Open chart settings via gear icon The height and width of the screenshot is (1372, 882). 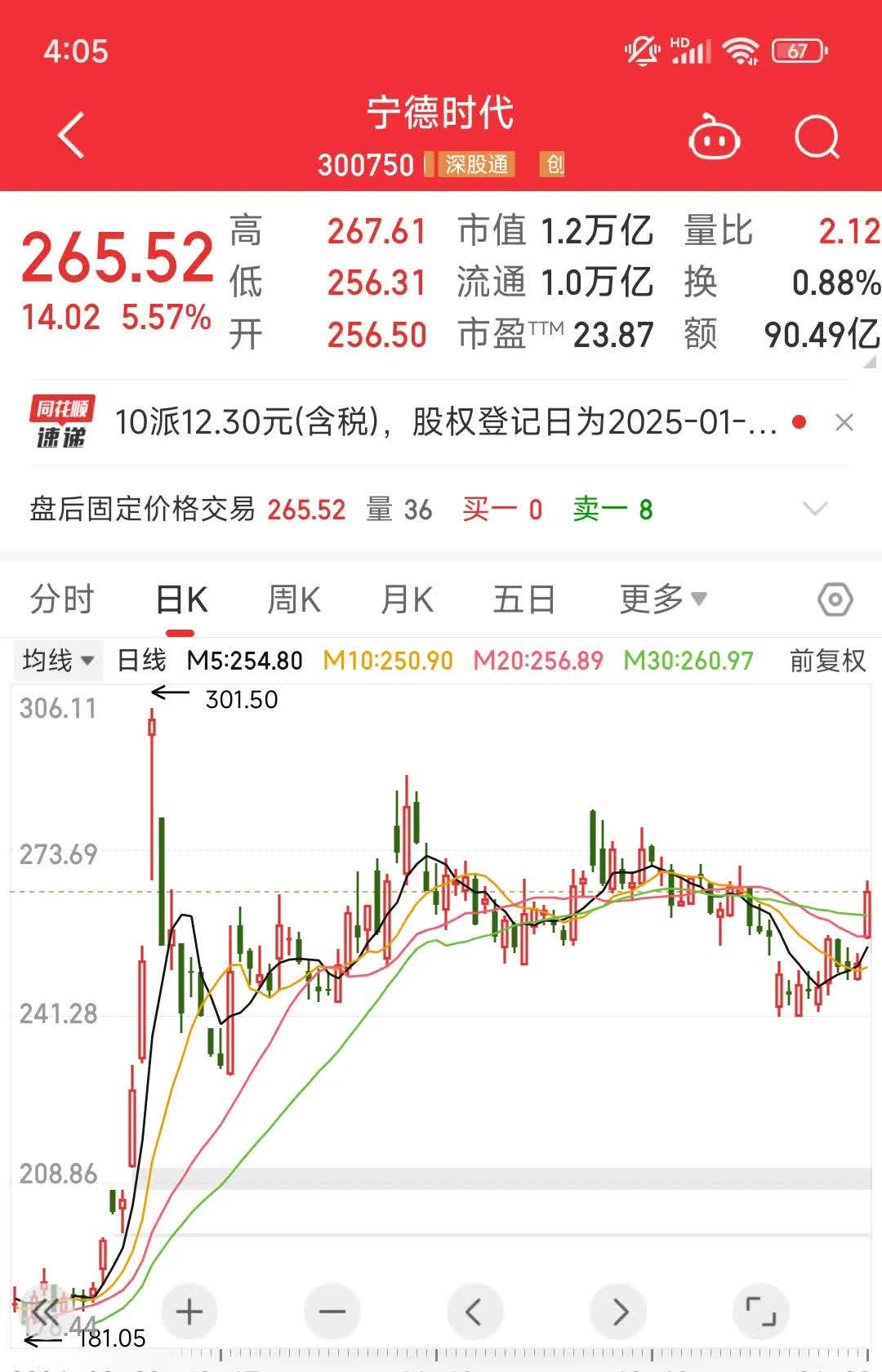point(835,599)
